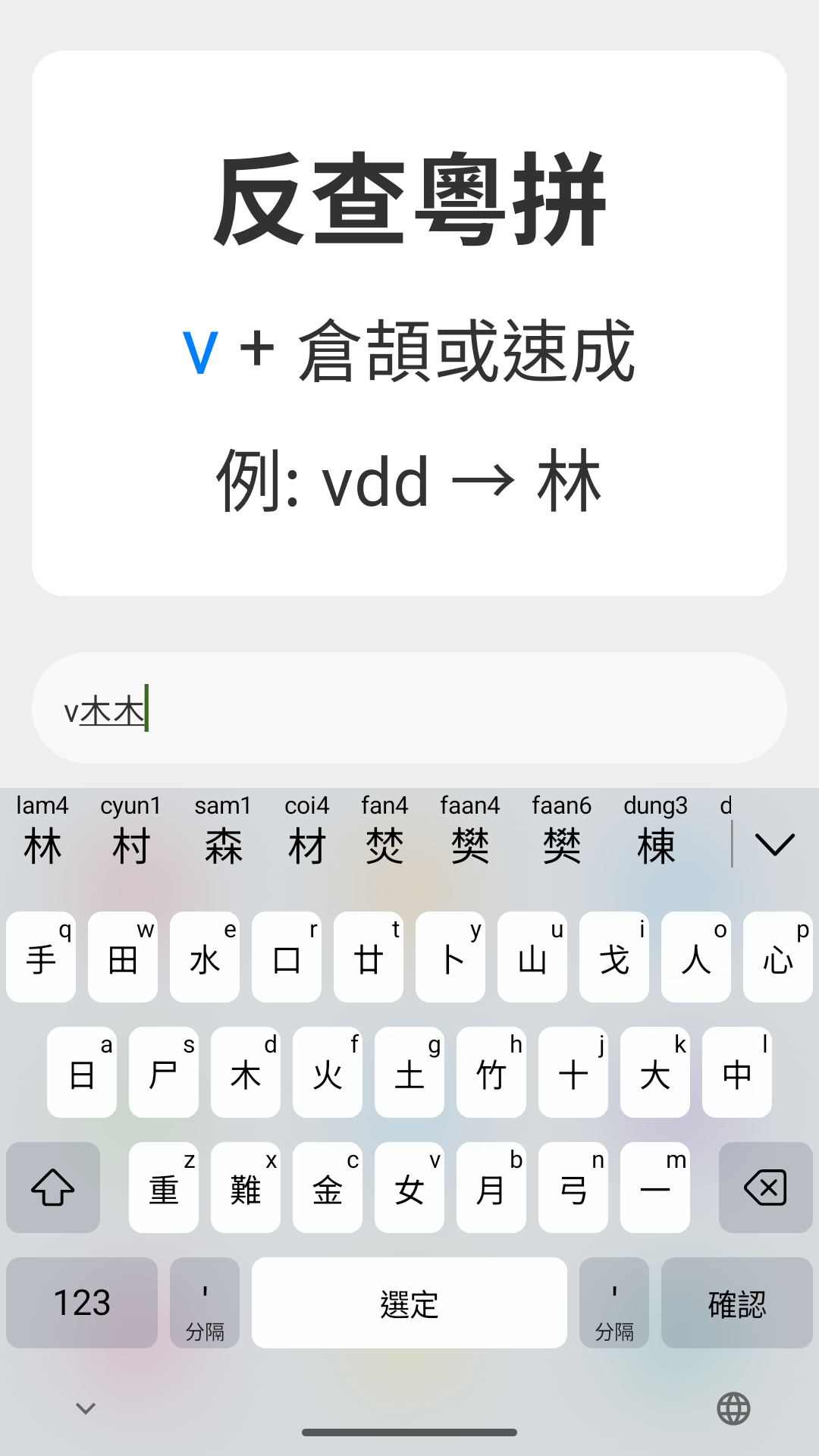Tap the text field containing v木木
The image size is (819, 1456).
pyautogui.click(x=409, y=708)
